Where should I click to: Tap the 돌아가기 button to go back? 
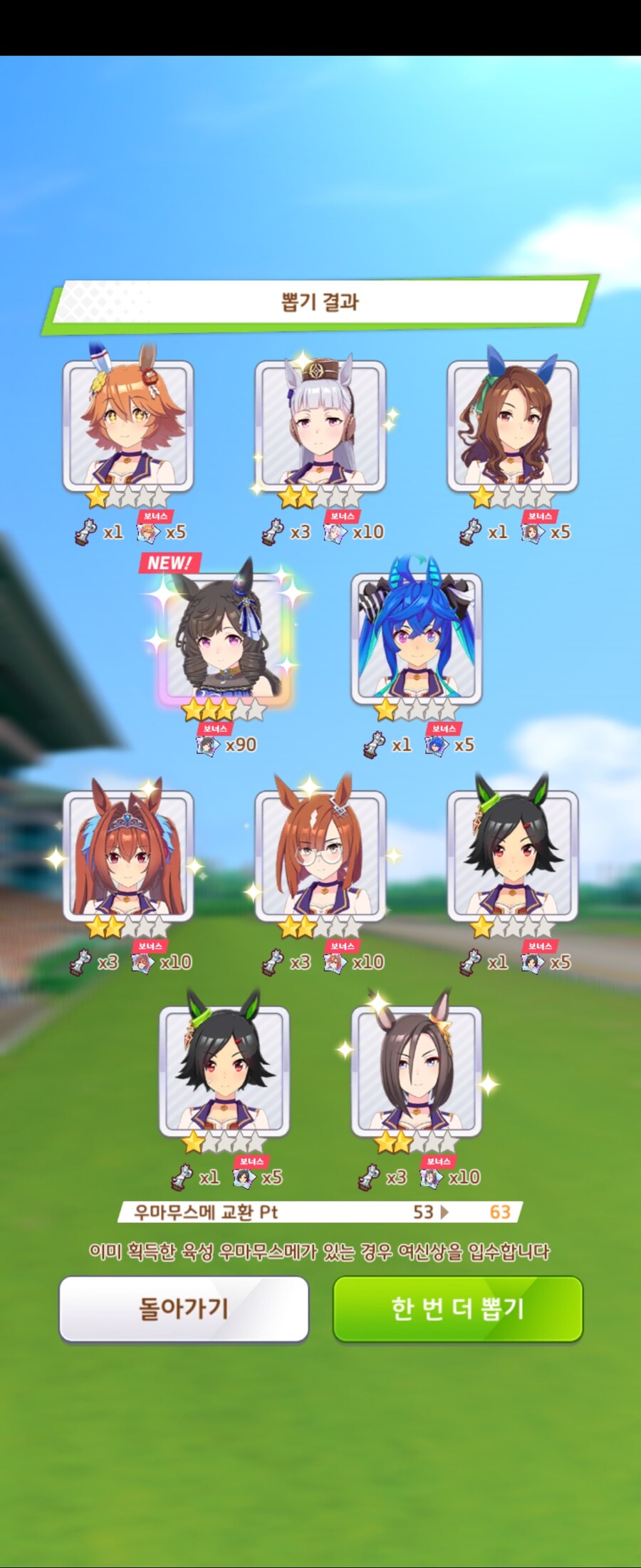pyautogui.click(x=184, y=1309)
